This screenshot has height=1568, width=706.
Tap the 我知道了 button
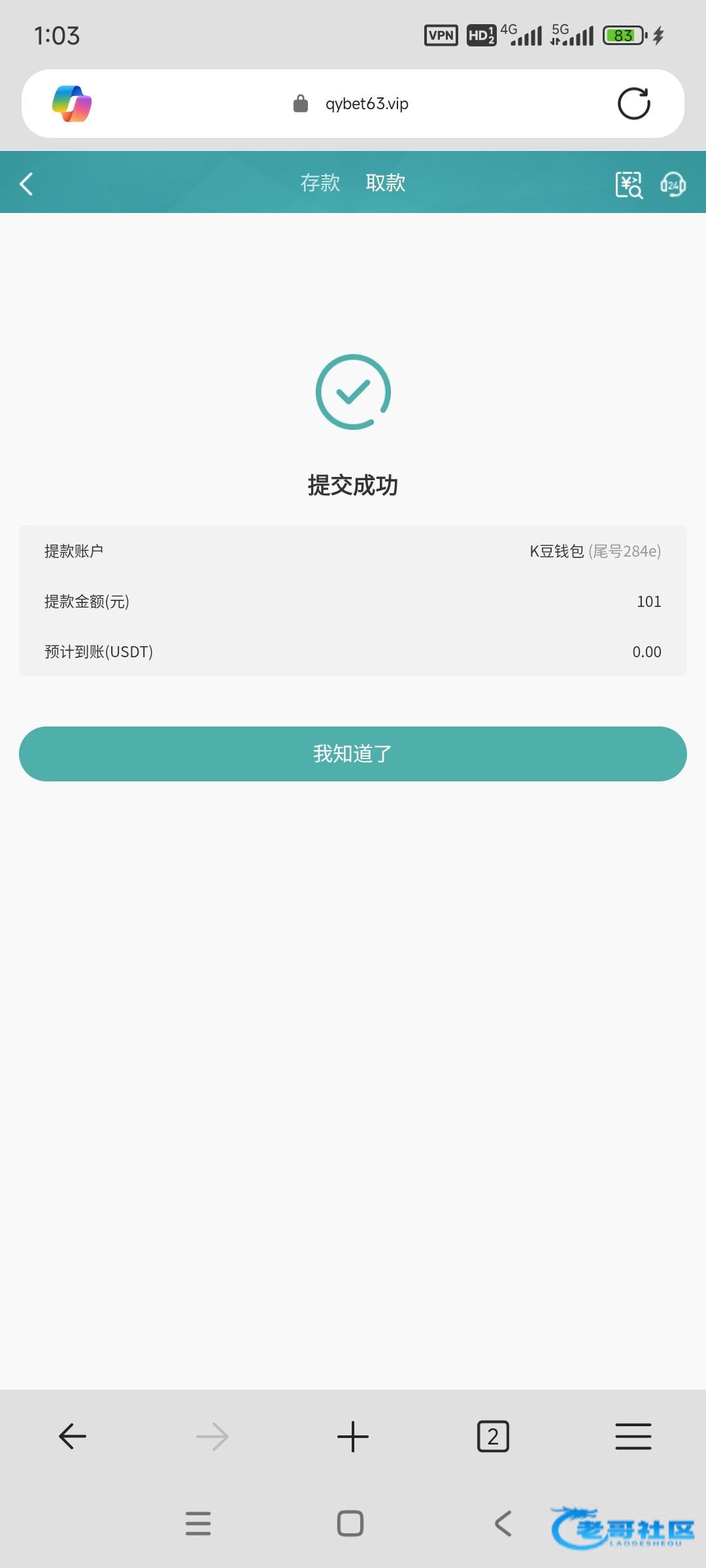(x=353, y=753)
